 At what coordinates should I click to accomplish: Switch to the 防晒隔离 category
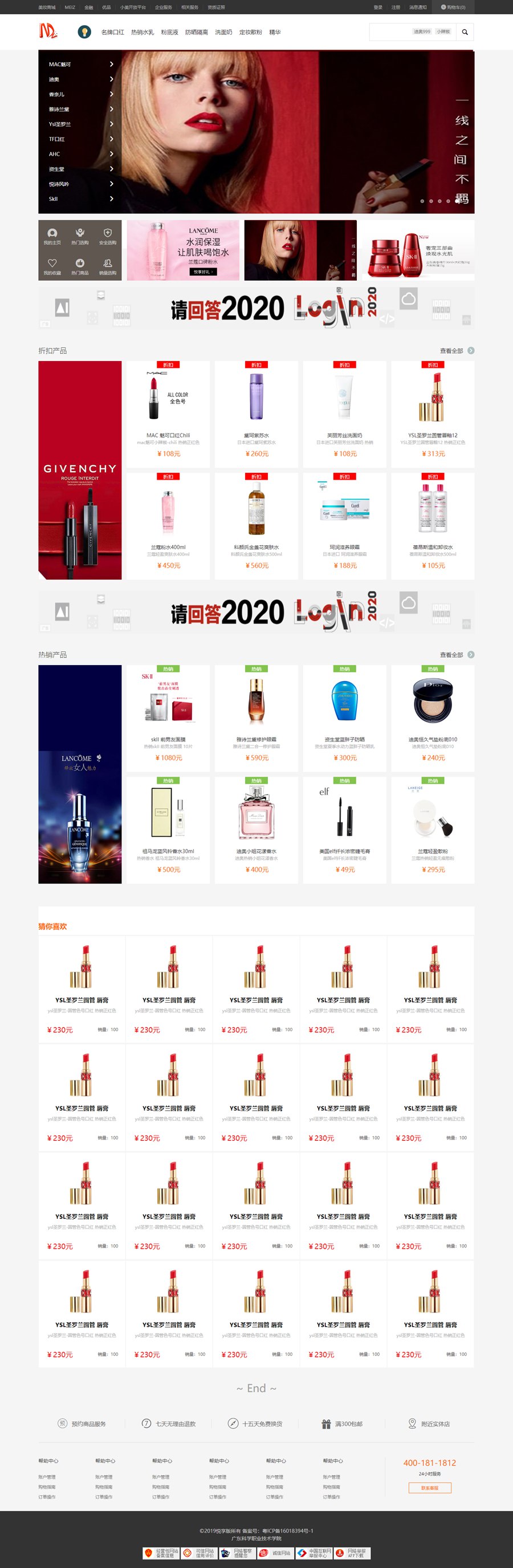pyautogui.click(x=196, y=33)
